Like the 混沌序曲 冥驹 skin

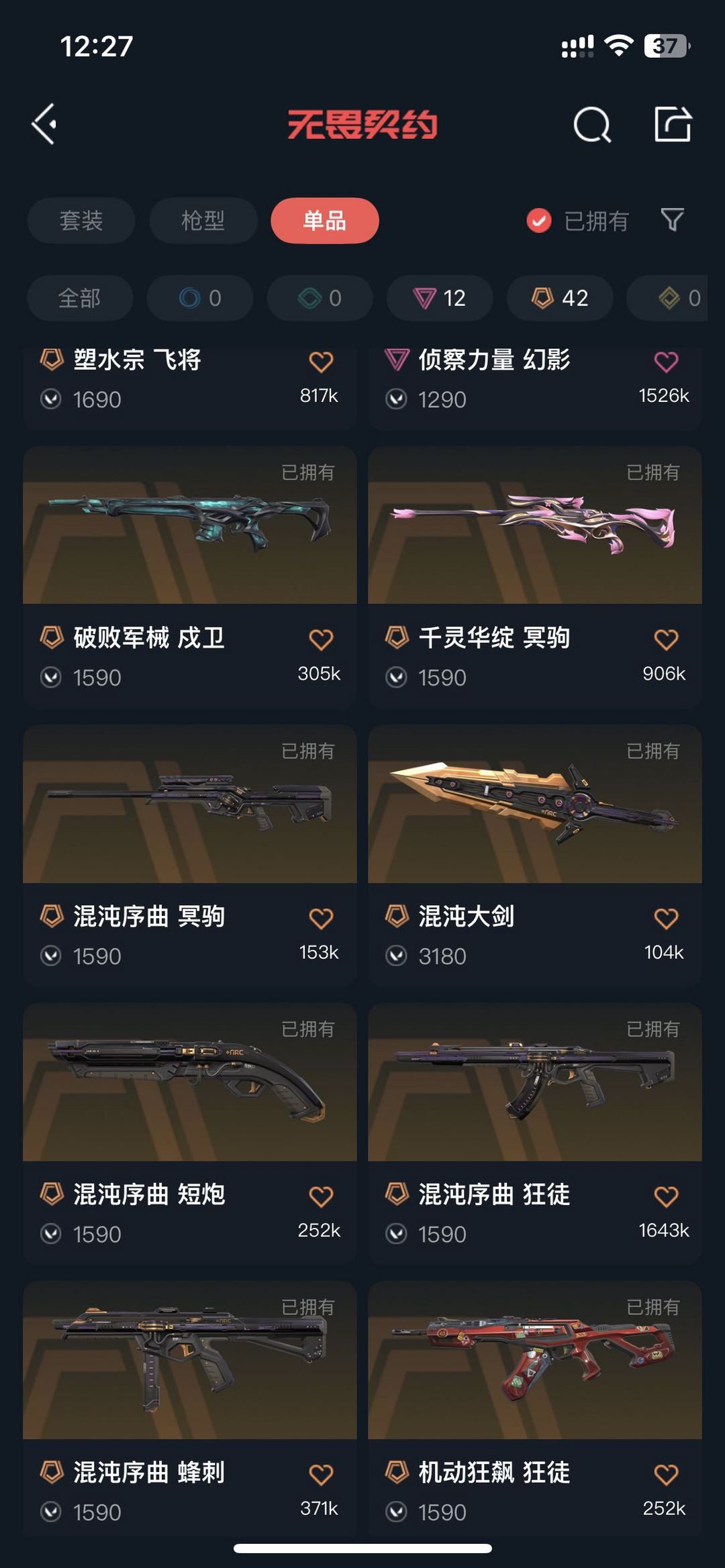tap(321, 918)
